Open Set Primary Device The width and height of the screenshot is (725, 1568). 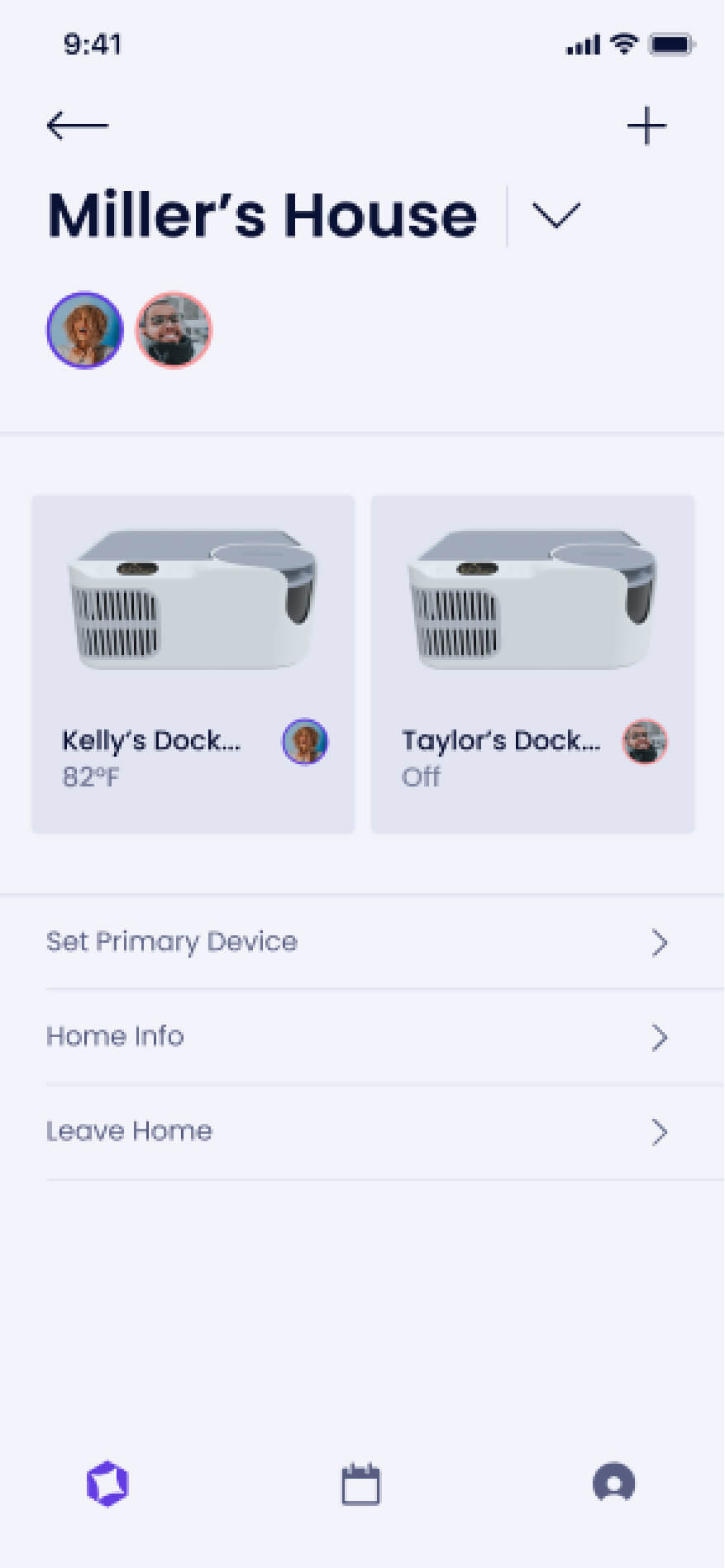pos(357,942)
